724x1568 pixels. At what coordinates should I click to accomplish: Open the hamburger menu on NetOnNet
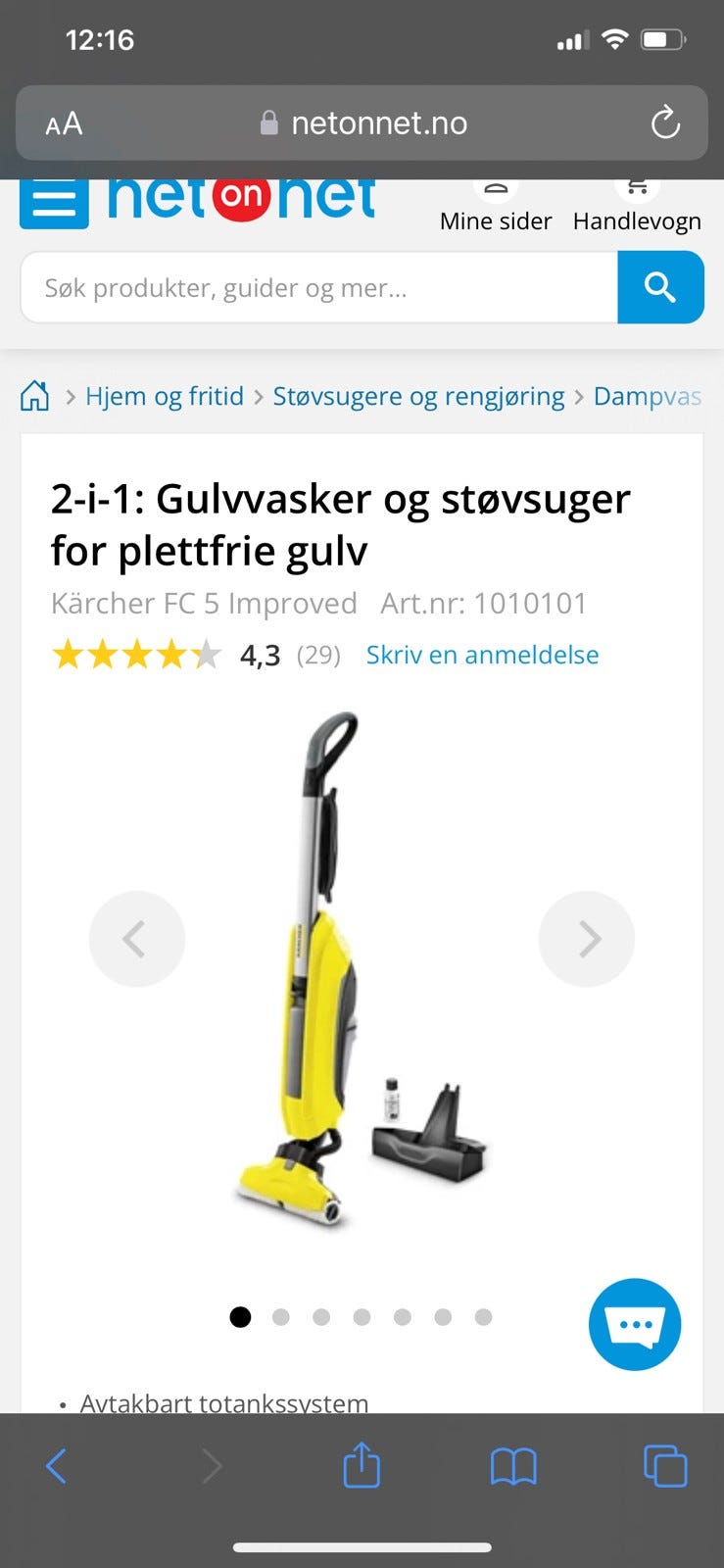(x=54, y=203)
